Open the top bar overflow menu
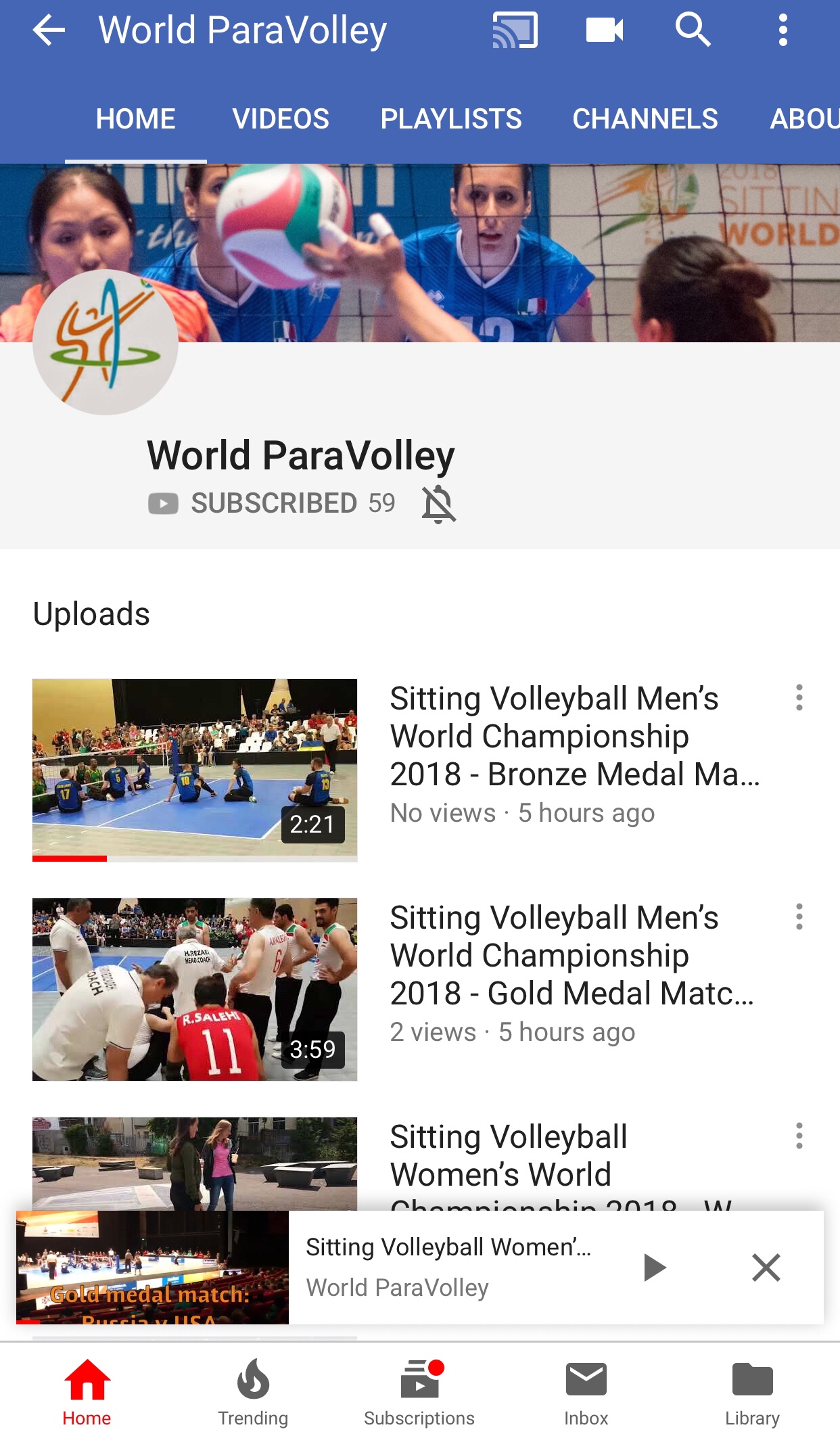This screenshot has width=840, height=1438. (x=783, y=30)
